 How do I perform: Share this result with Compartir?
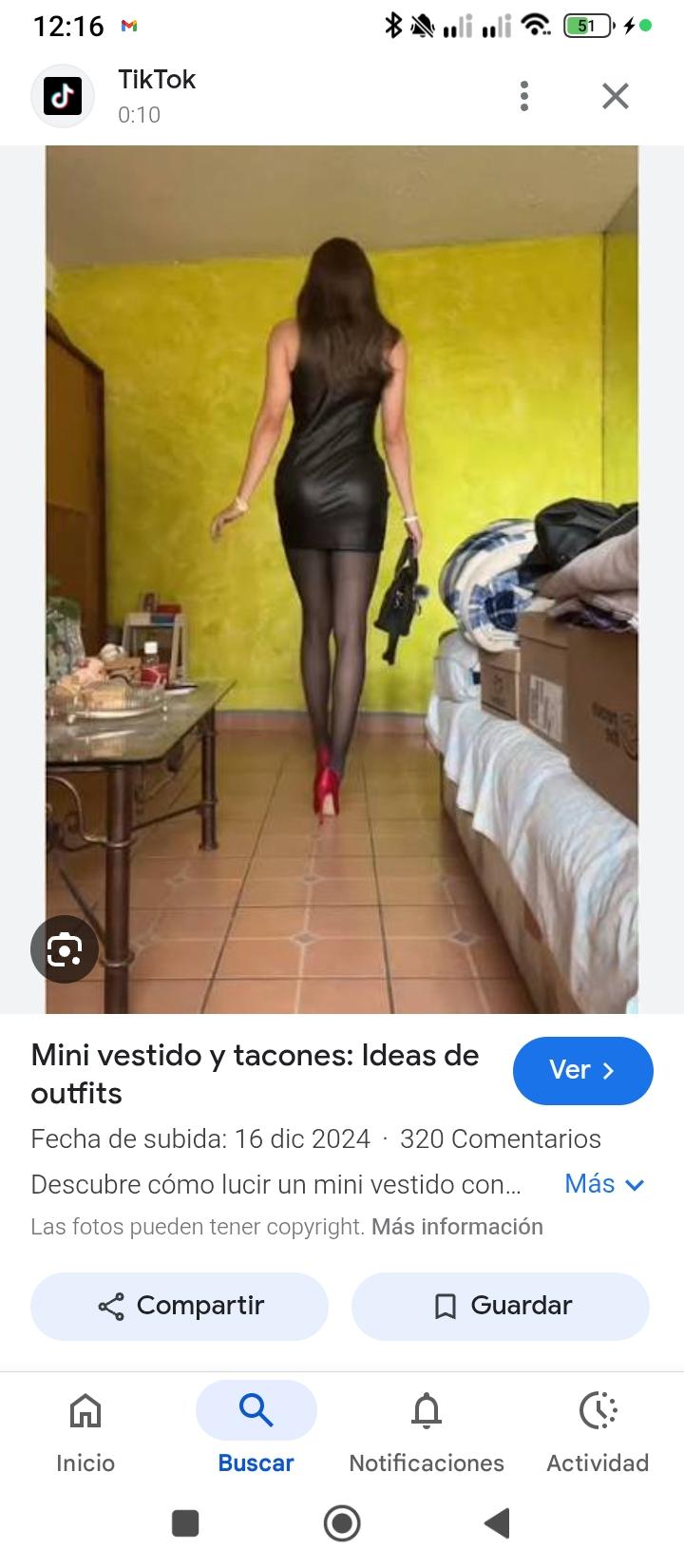pyautogui.click(x=180, y=1306)
